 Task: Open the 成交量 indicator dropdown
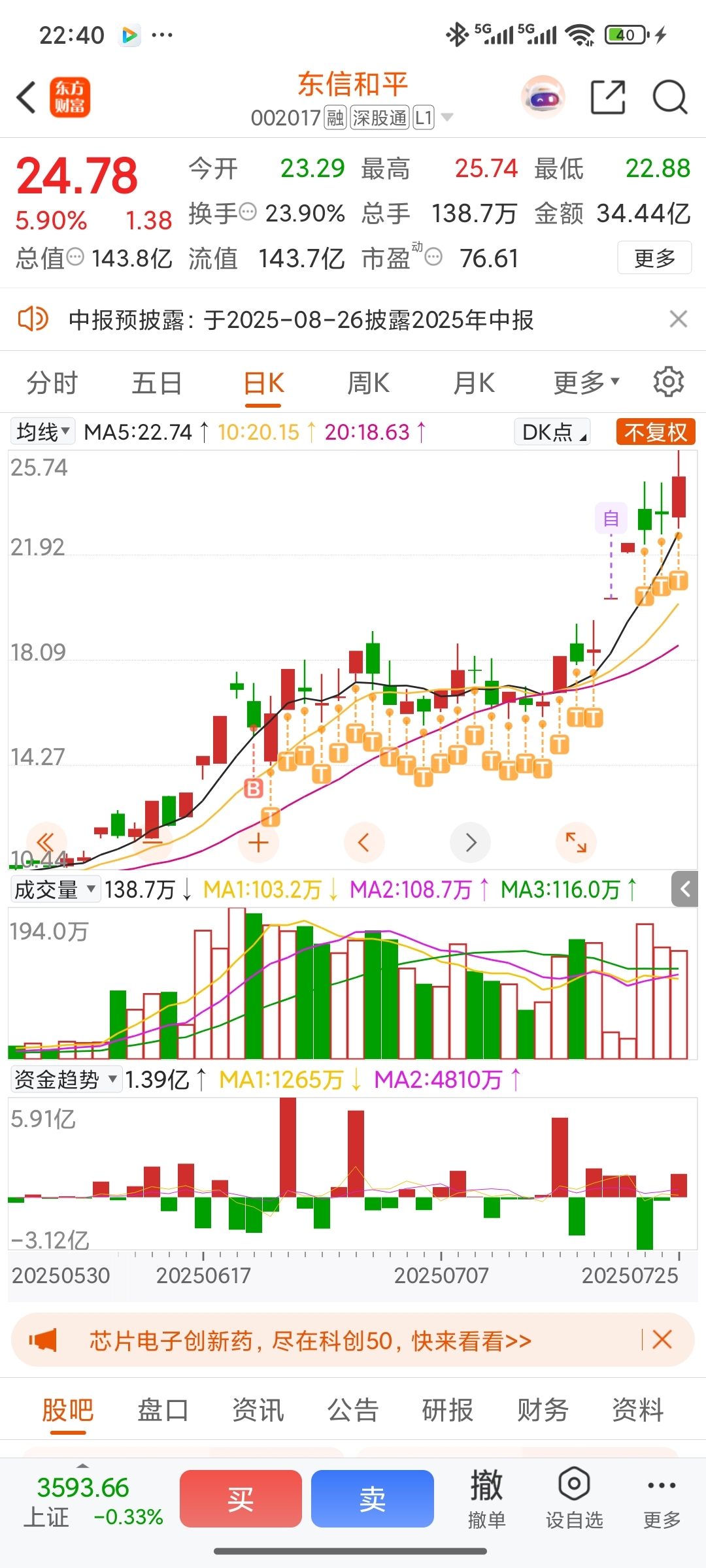pos(56,889)
